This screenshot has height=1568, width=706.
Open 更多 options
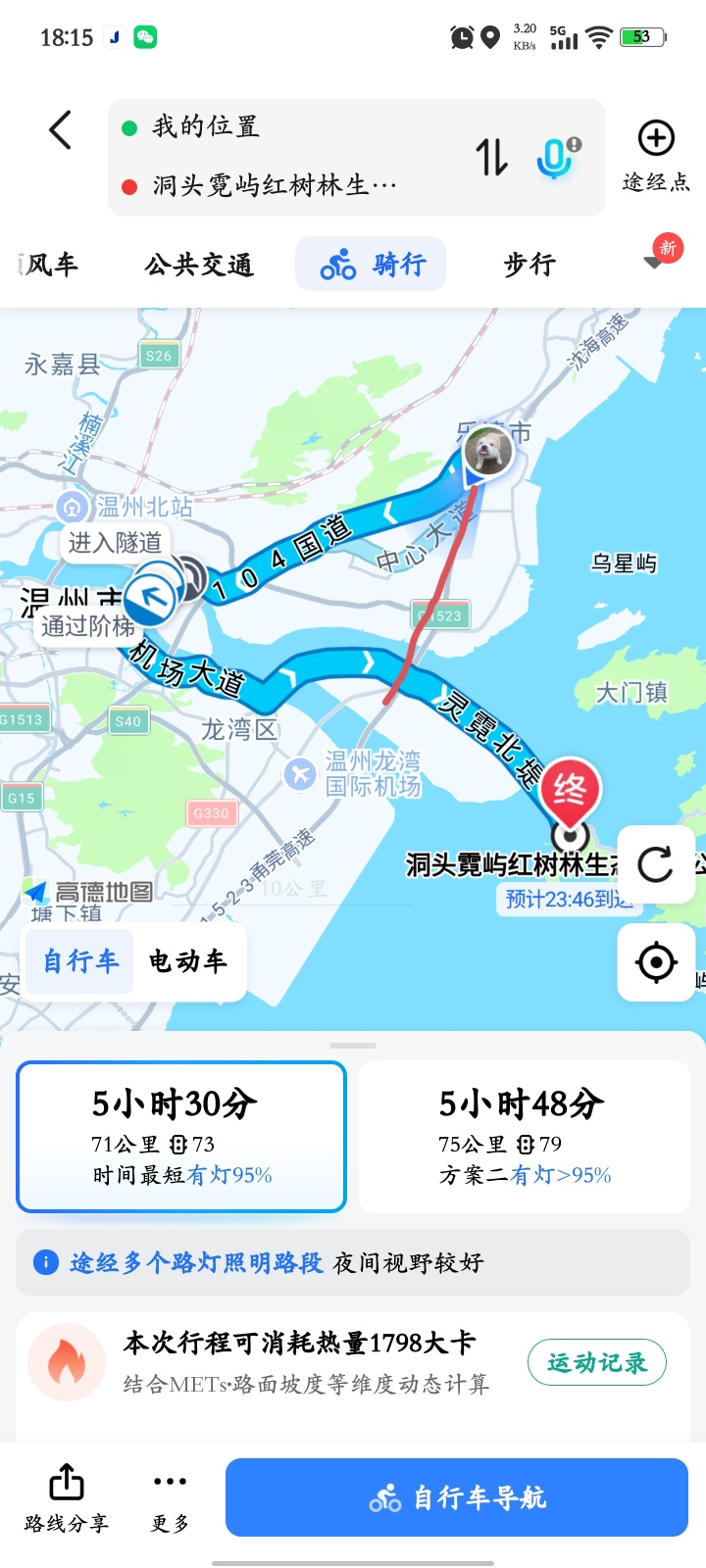pos(170,1497)
